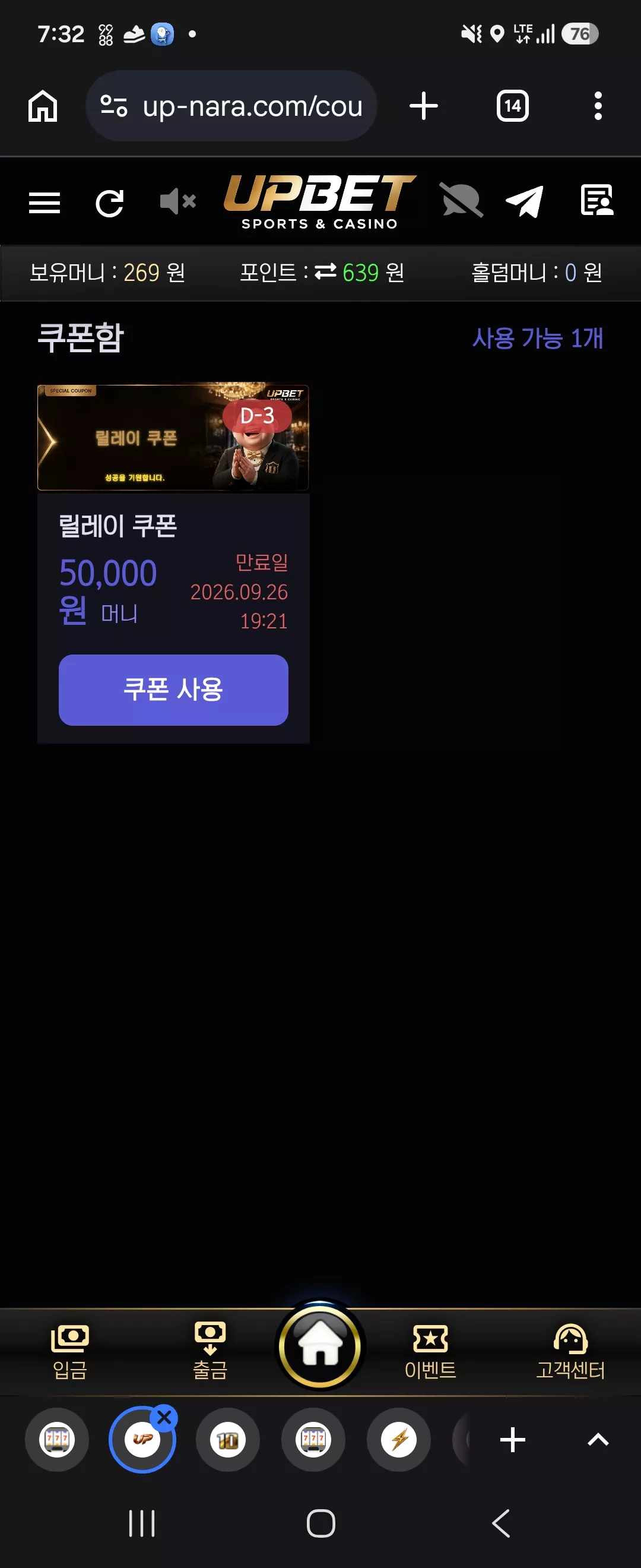
Task: Open the 이벤트 section
Action: tap(430, 1352)
